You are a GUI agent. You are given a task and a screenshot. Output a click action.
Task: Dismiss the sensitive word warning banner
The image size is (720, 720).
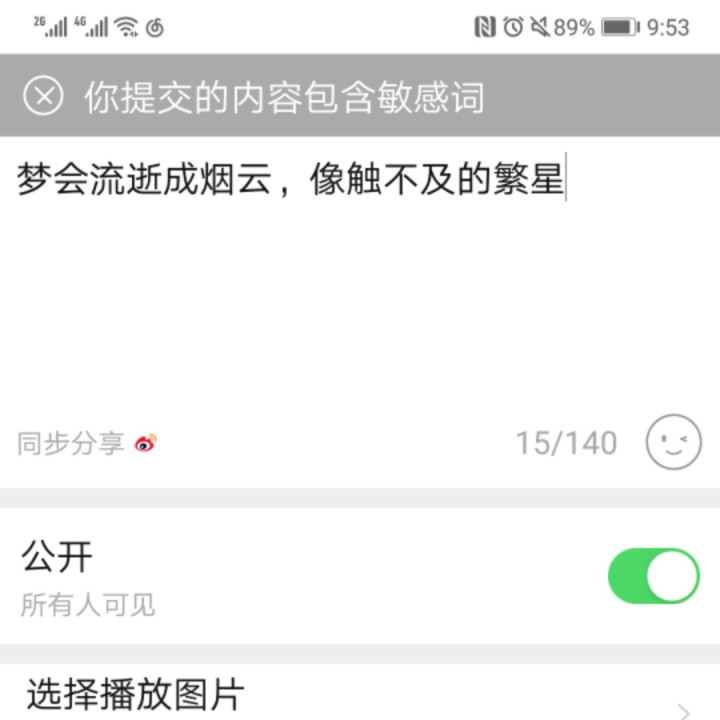click(x=43, y=96)
